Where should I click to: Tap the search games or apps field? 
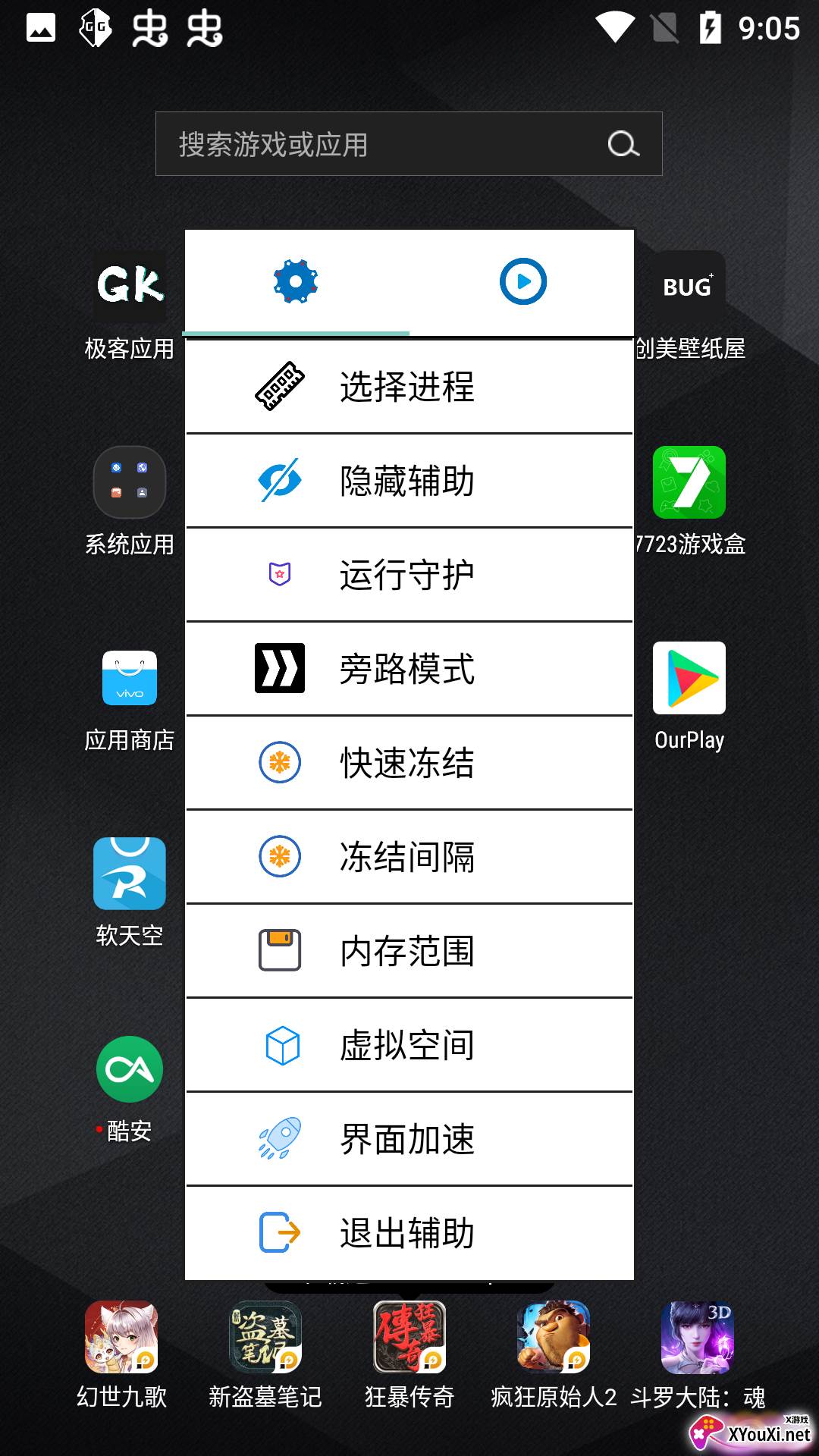click(x=379, y=144)
